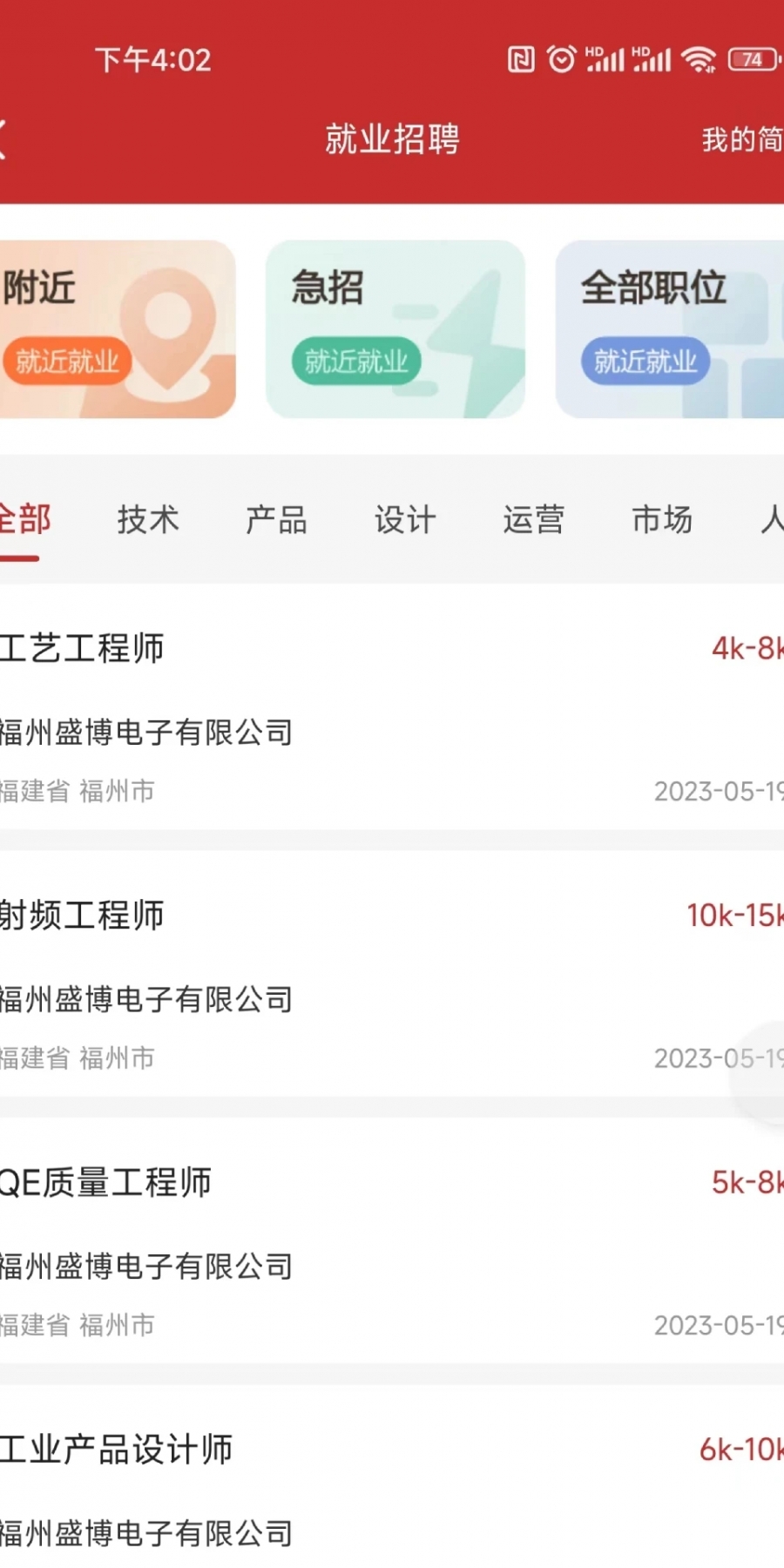
Task: Switch to the 设计 tab
Action: pos(405,520)
